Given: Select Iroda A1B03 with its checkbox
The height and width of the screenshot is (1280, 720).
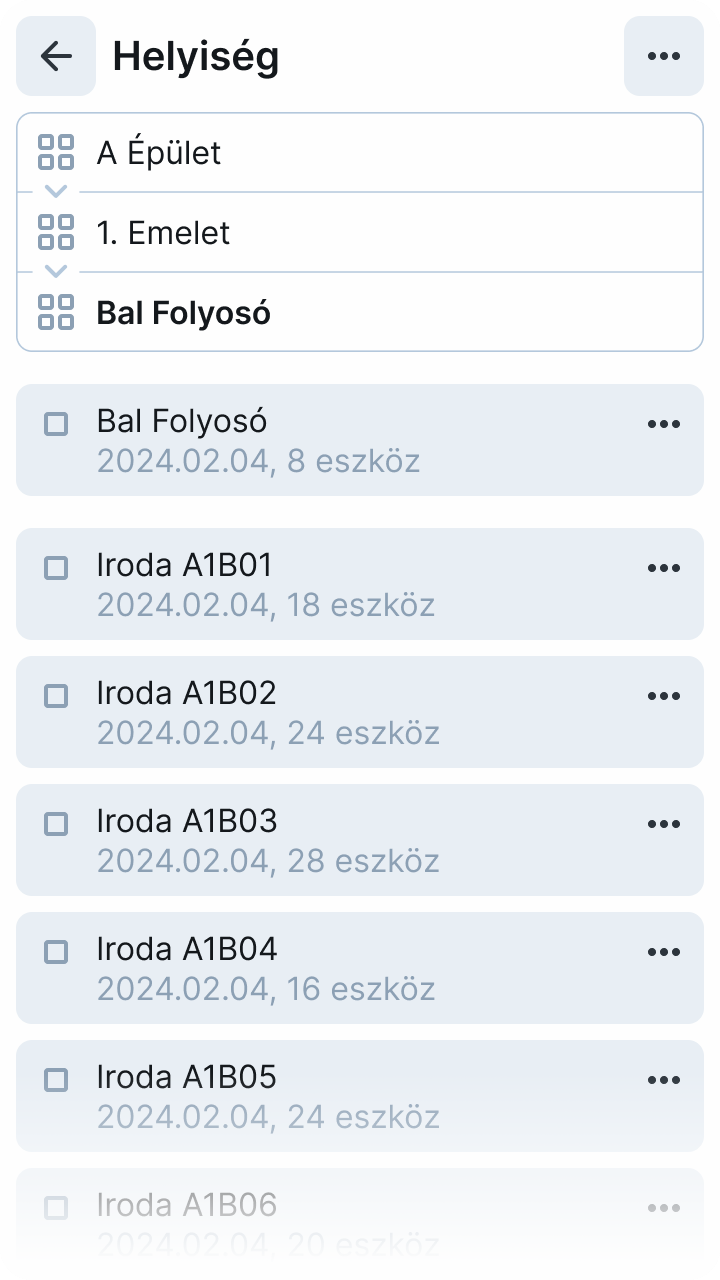Looking at the screenshot, I should tap(57, 824).
